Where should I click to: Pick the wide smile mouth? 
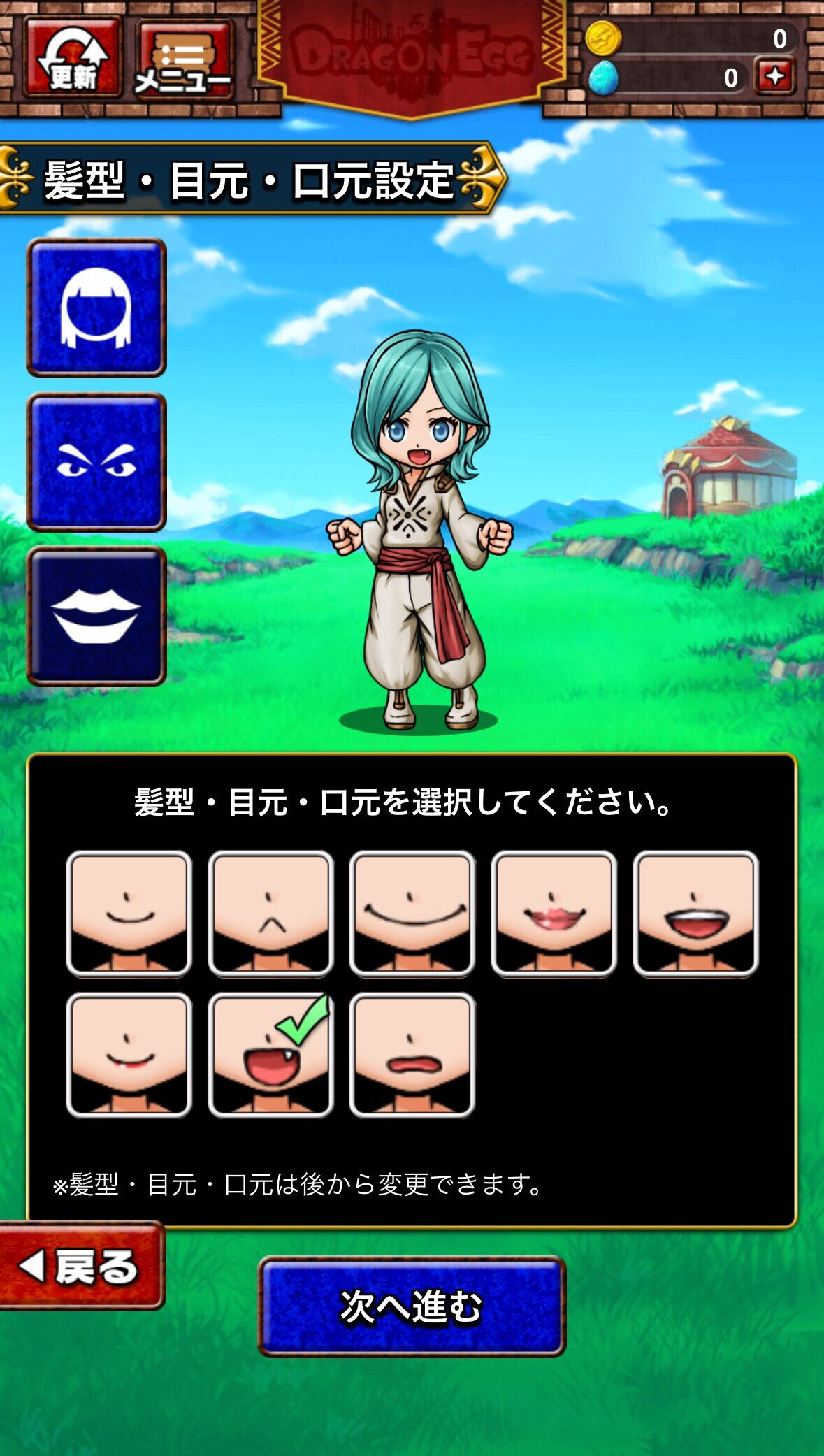click(412, 913)
